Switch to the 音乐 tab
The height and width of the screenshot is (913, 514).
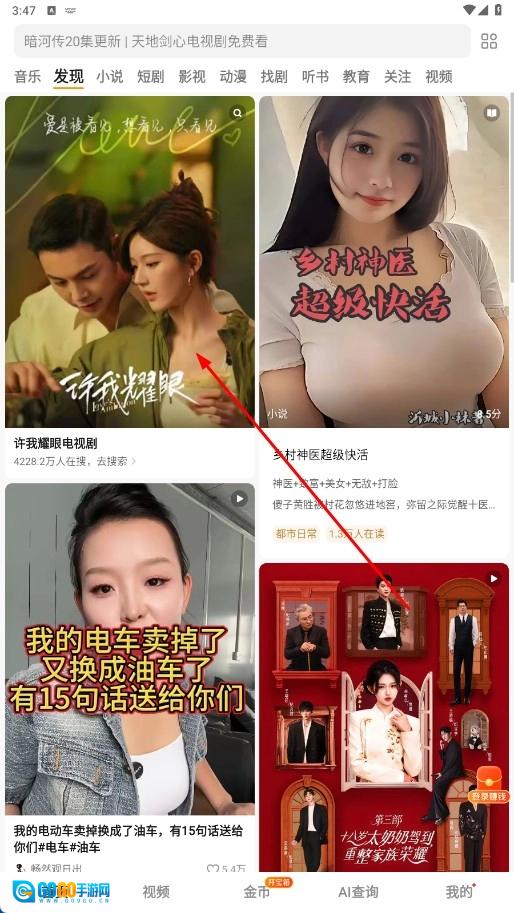[27, 76]
